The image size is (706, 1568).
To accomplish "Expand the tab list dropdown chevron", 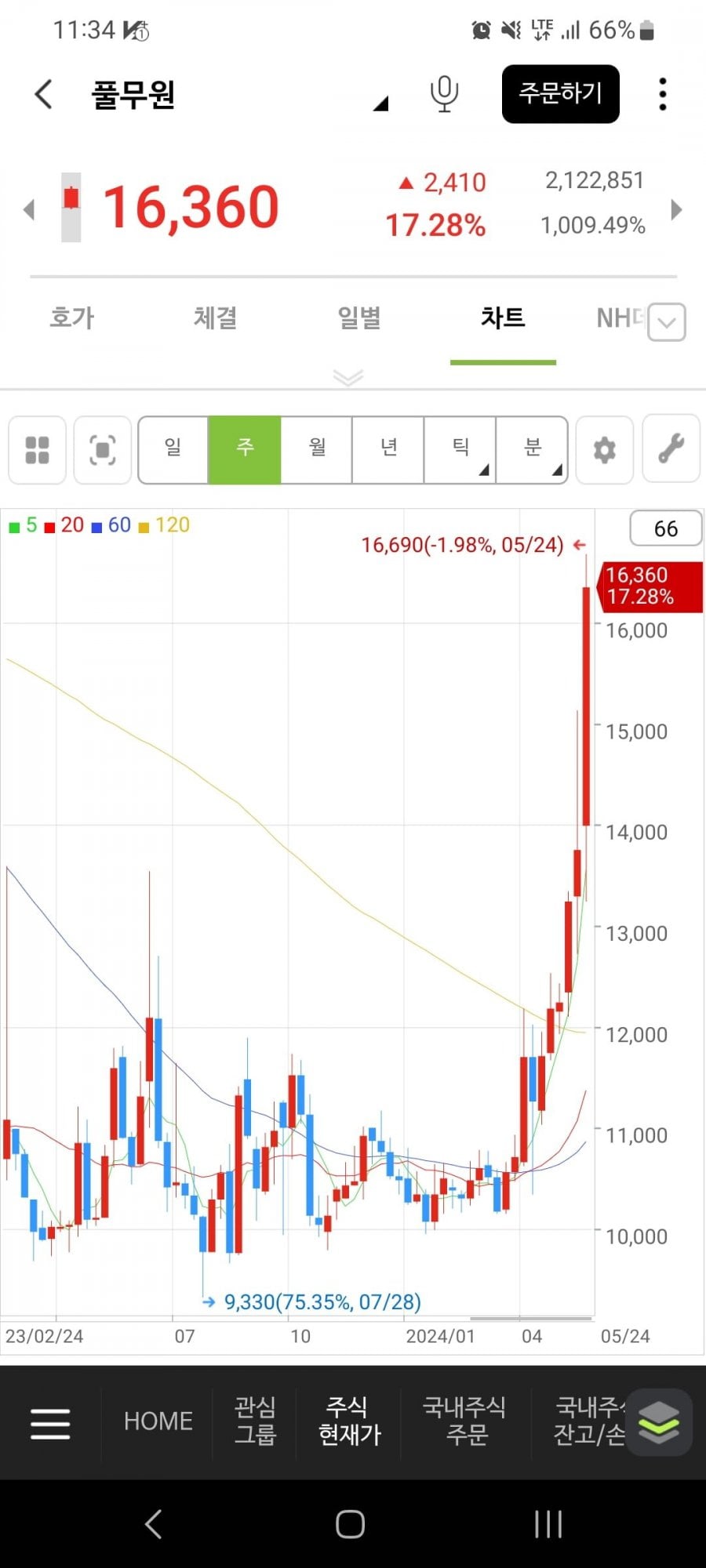I will (667, 322).
